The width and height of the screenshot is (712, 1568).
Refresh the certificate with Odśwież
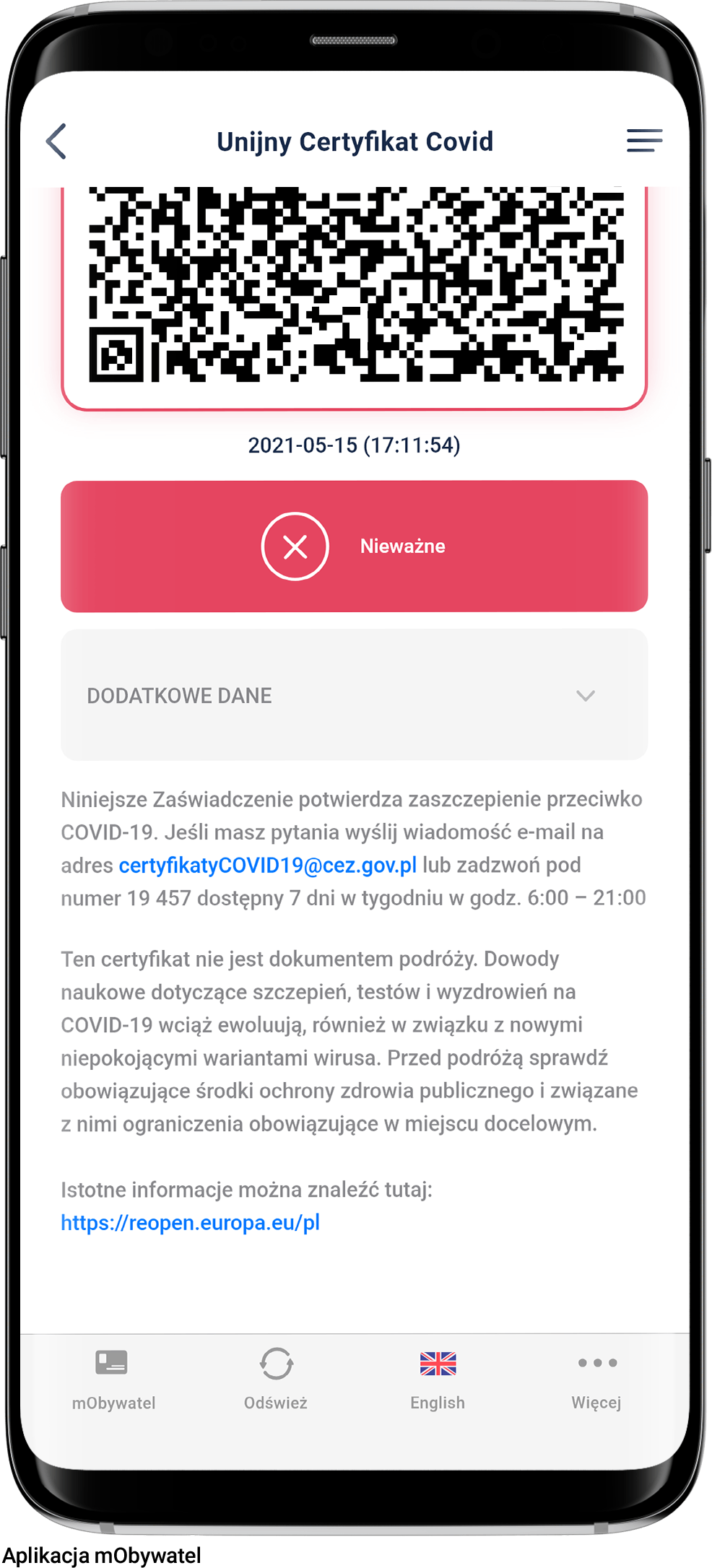(276, 1378)
